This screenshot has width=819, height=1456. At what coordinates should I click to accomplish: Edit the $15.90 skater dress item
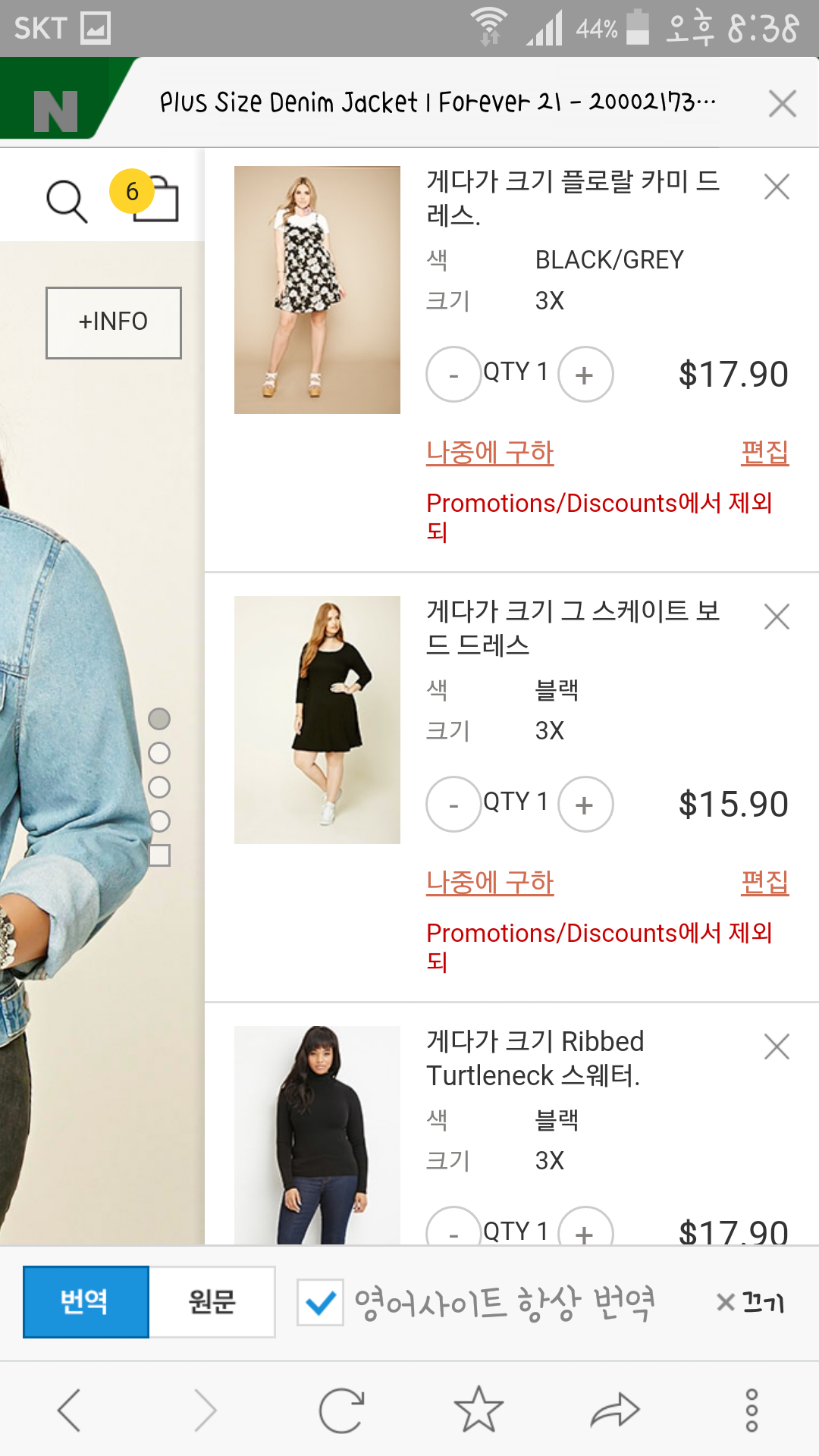pyautogui.click(x=764, y=883)
